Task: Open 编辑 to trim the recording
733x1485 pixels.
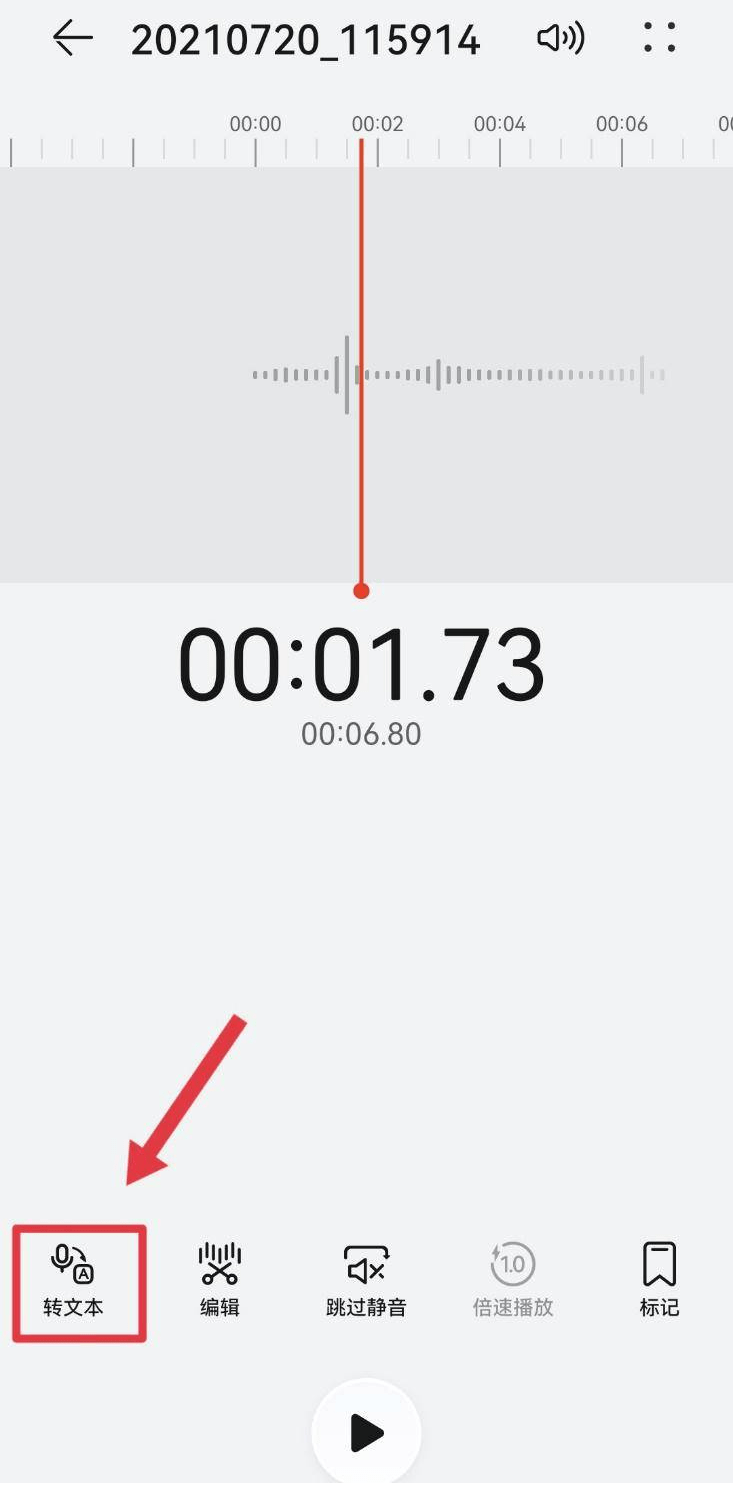Action: (220, 1280)
